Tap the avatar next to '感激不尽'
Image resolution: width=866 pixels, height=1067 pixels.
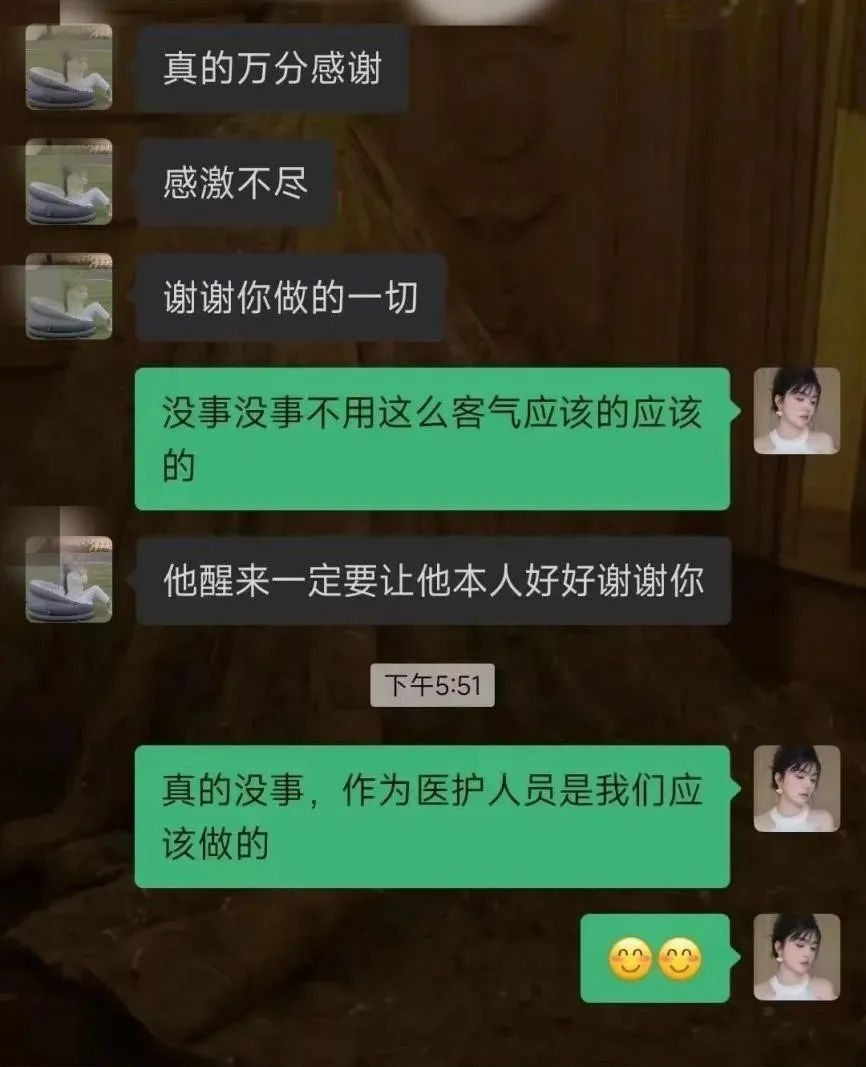pos(68,181)
